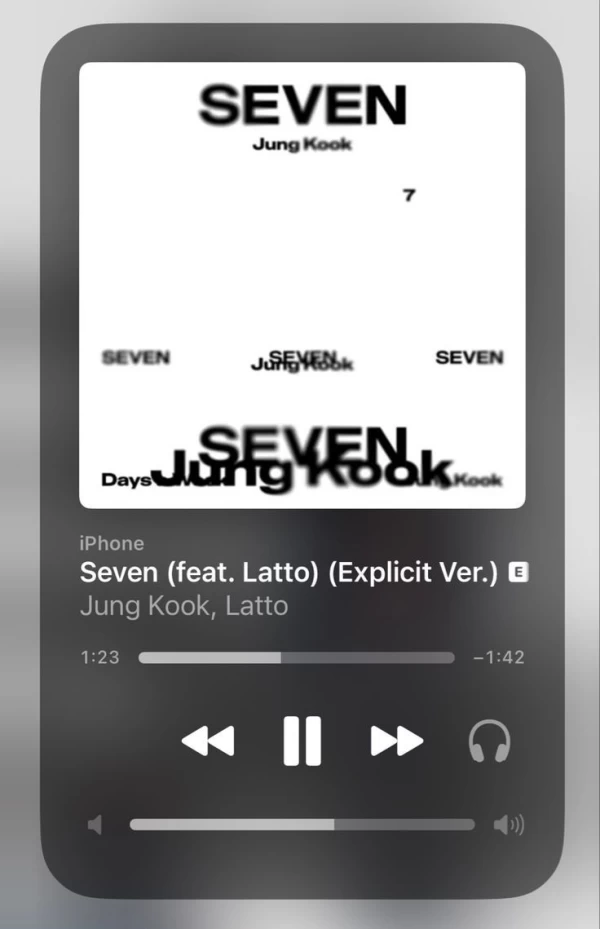Open the Seven album artwork

302,285
